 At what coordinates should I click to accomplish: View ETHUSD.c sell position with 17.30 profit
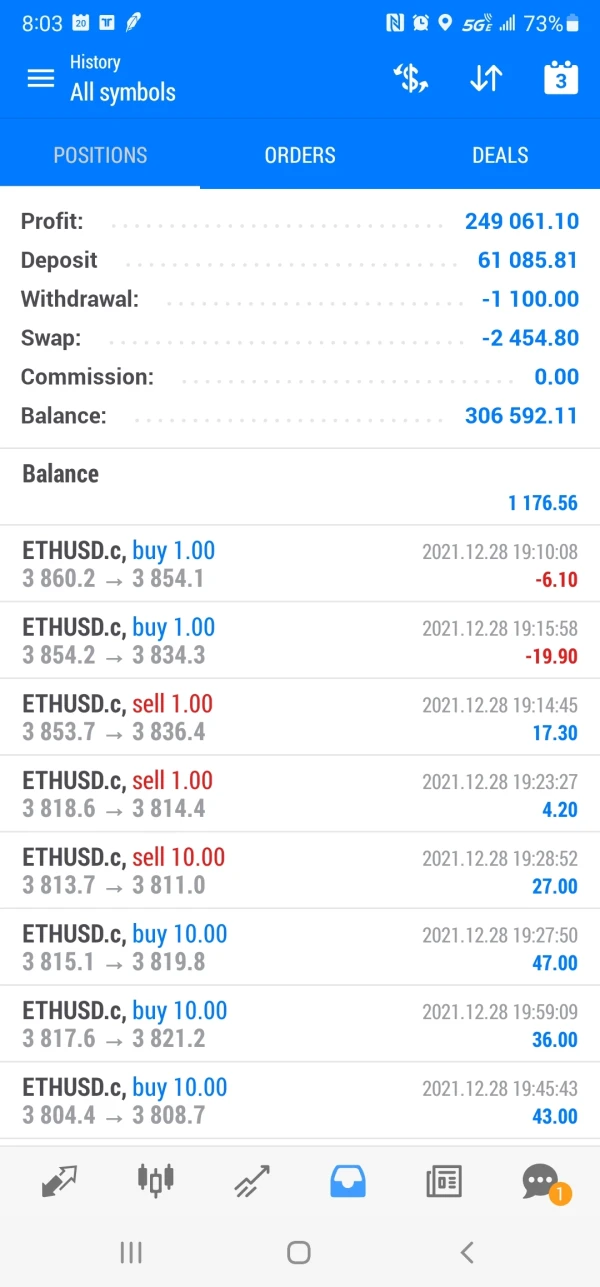300,717
